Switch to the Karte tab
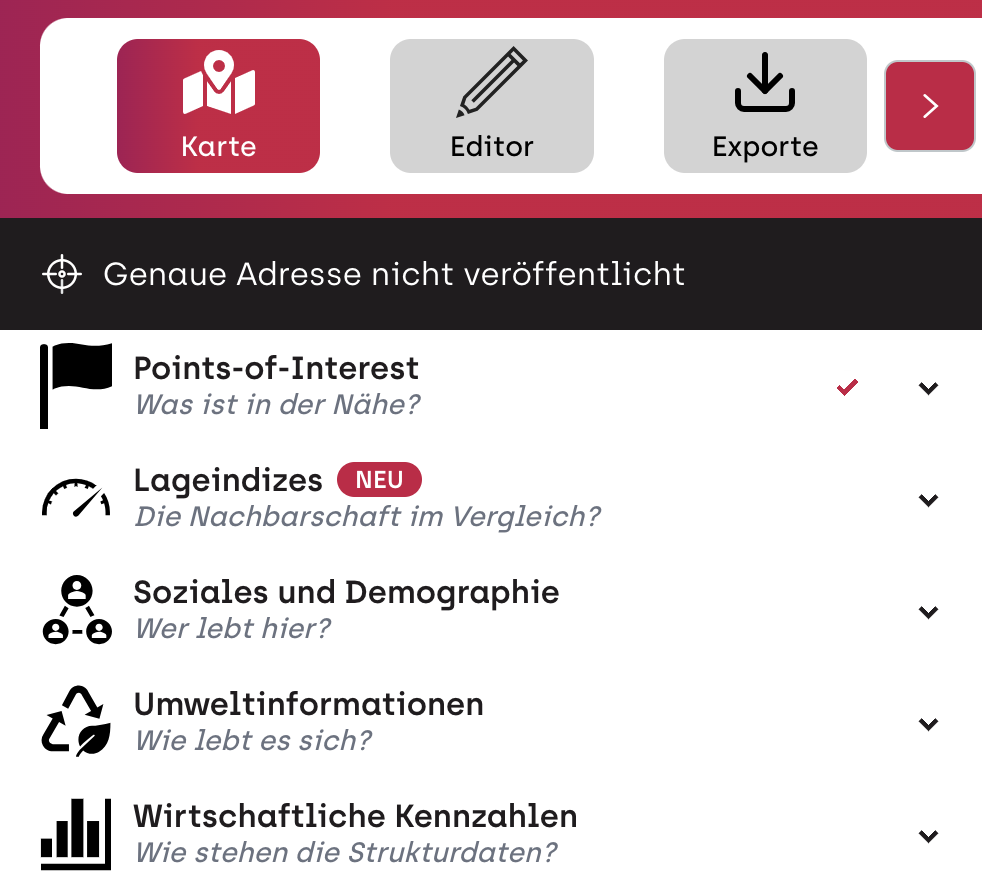The height and width of the screenshot is (888, 982). [218, 106]
